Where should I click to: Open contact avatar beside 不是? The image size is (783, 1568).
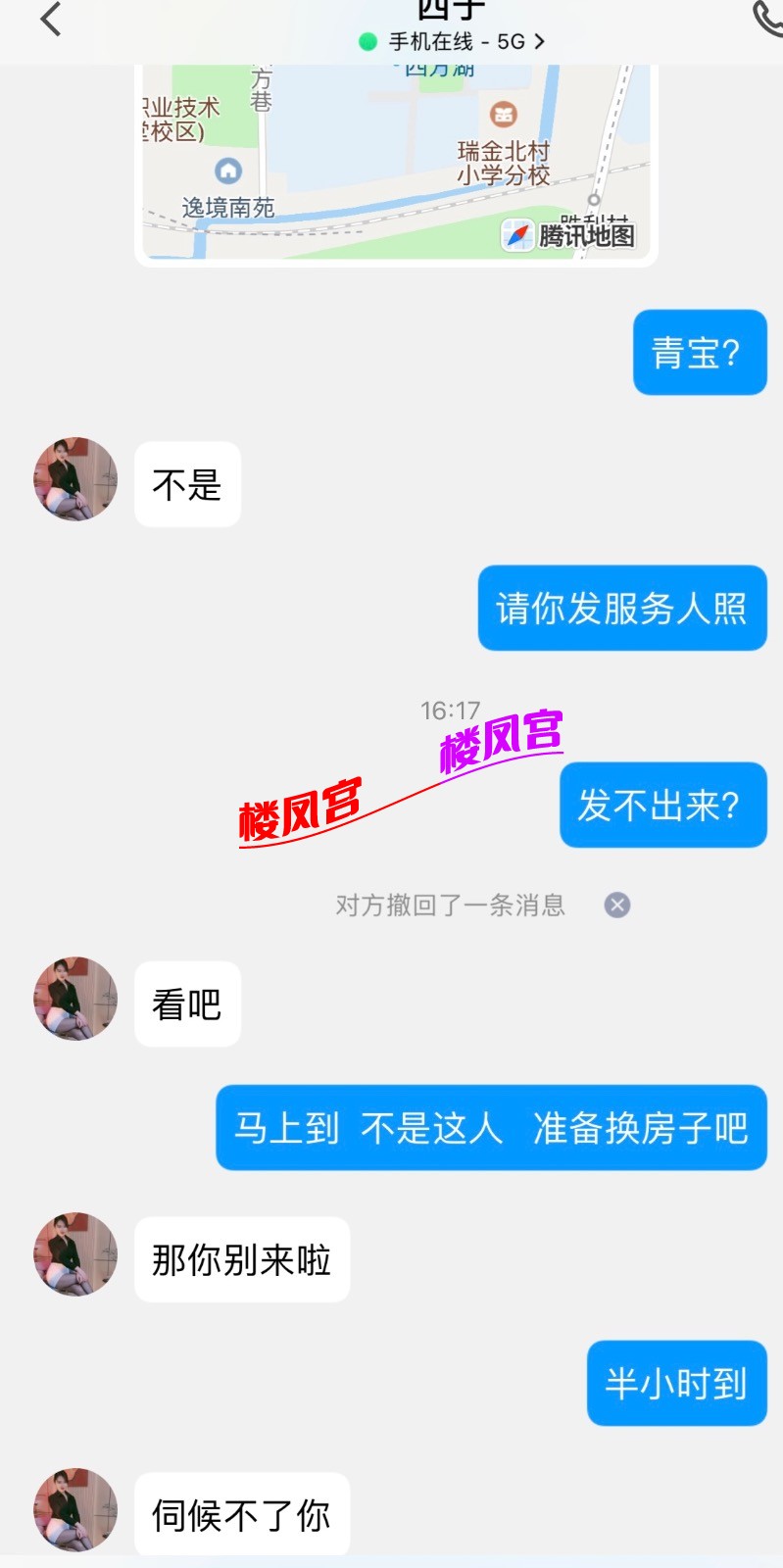coord(75,479)
